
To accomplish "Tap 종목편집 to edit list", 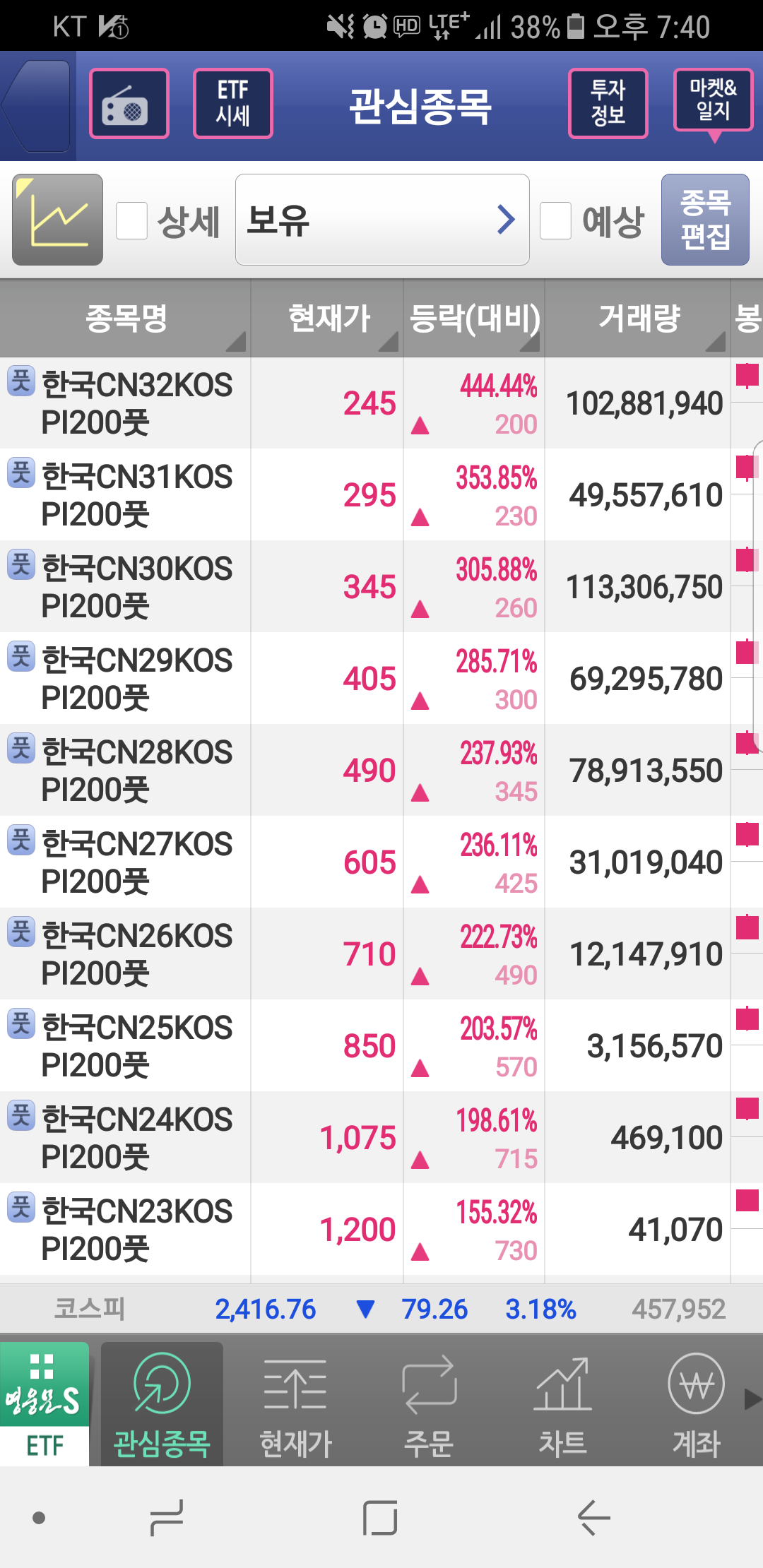I will [x=704, y=220].
